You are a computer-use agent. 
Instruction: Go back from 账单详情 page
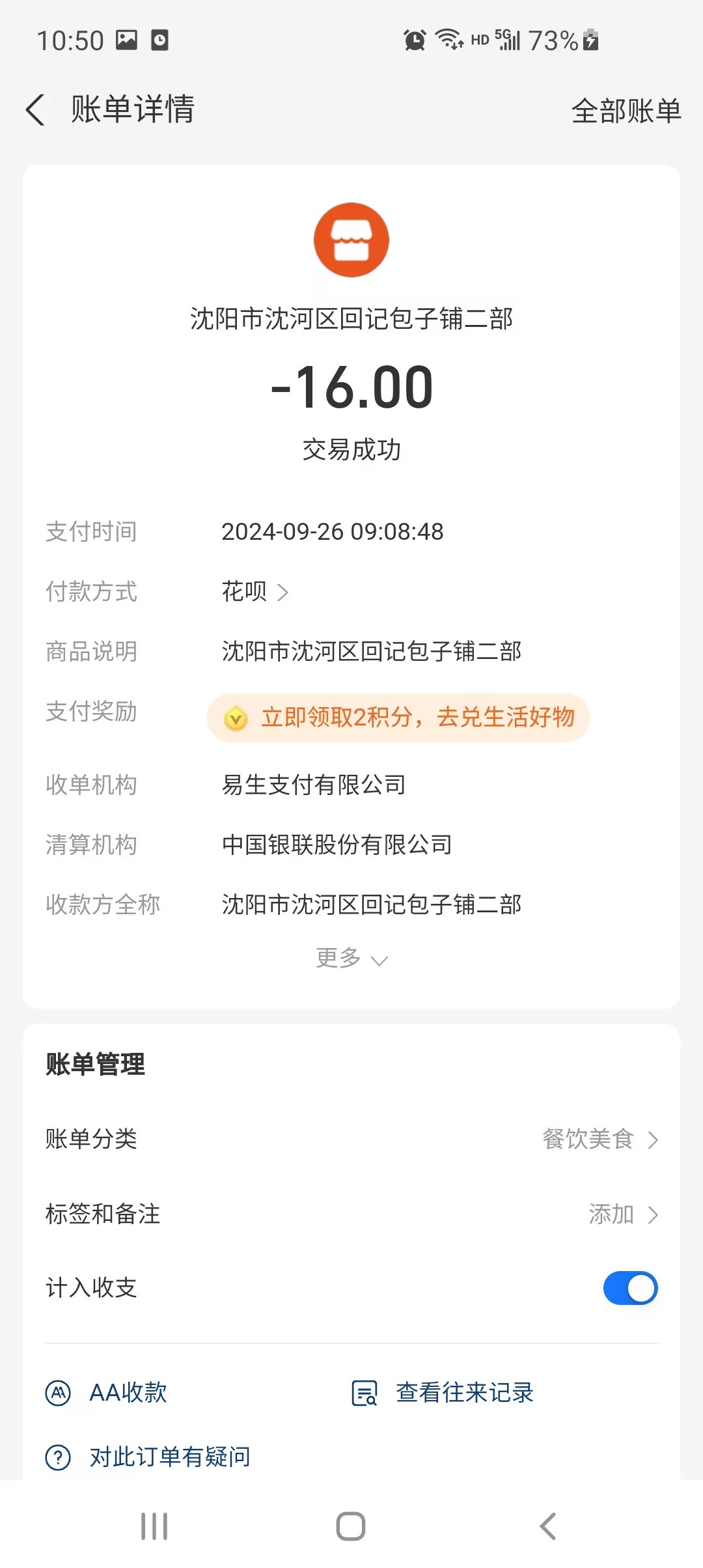tap(36, 109)
